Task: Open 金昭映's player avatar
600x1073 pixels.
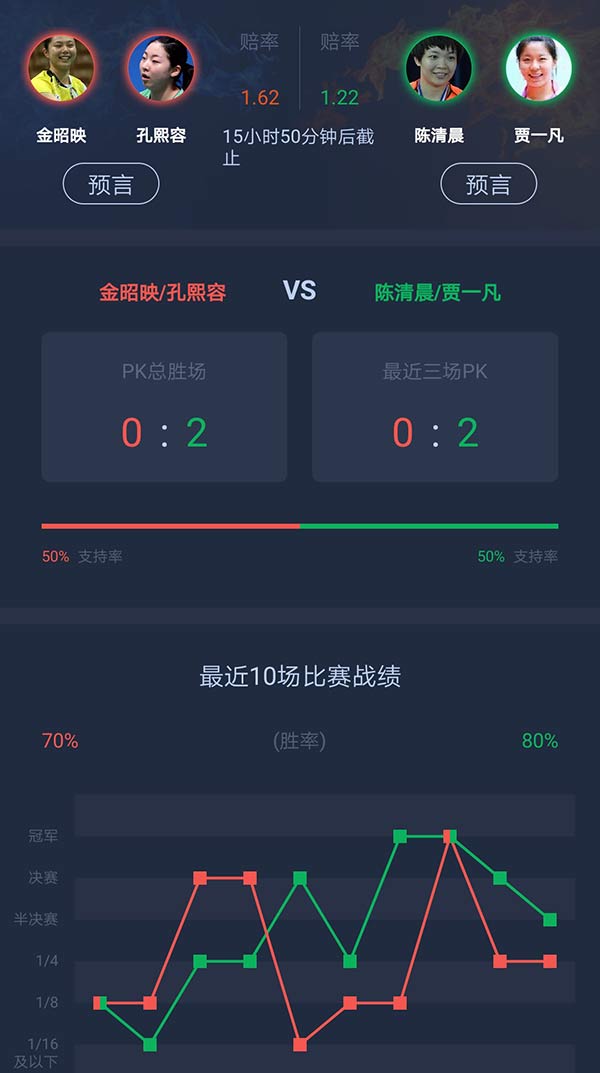Action: pos(61,68)
